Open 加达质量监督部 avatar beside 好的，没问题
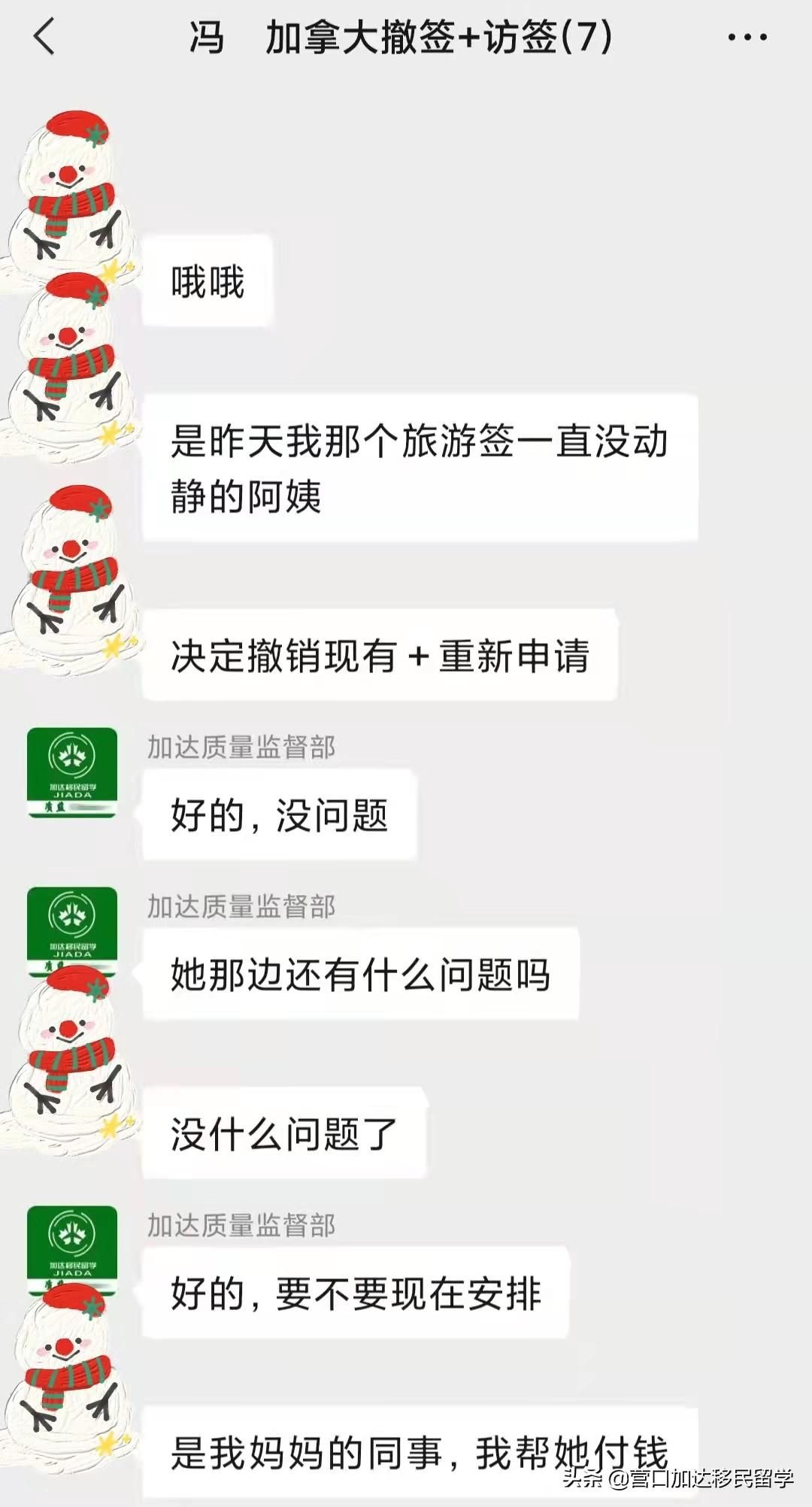Viewport: 812px width, 1507px height. pos(72,772)
